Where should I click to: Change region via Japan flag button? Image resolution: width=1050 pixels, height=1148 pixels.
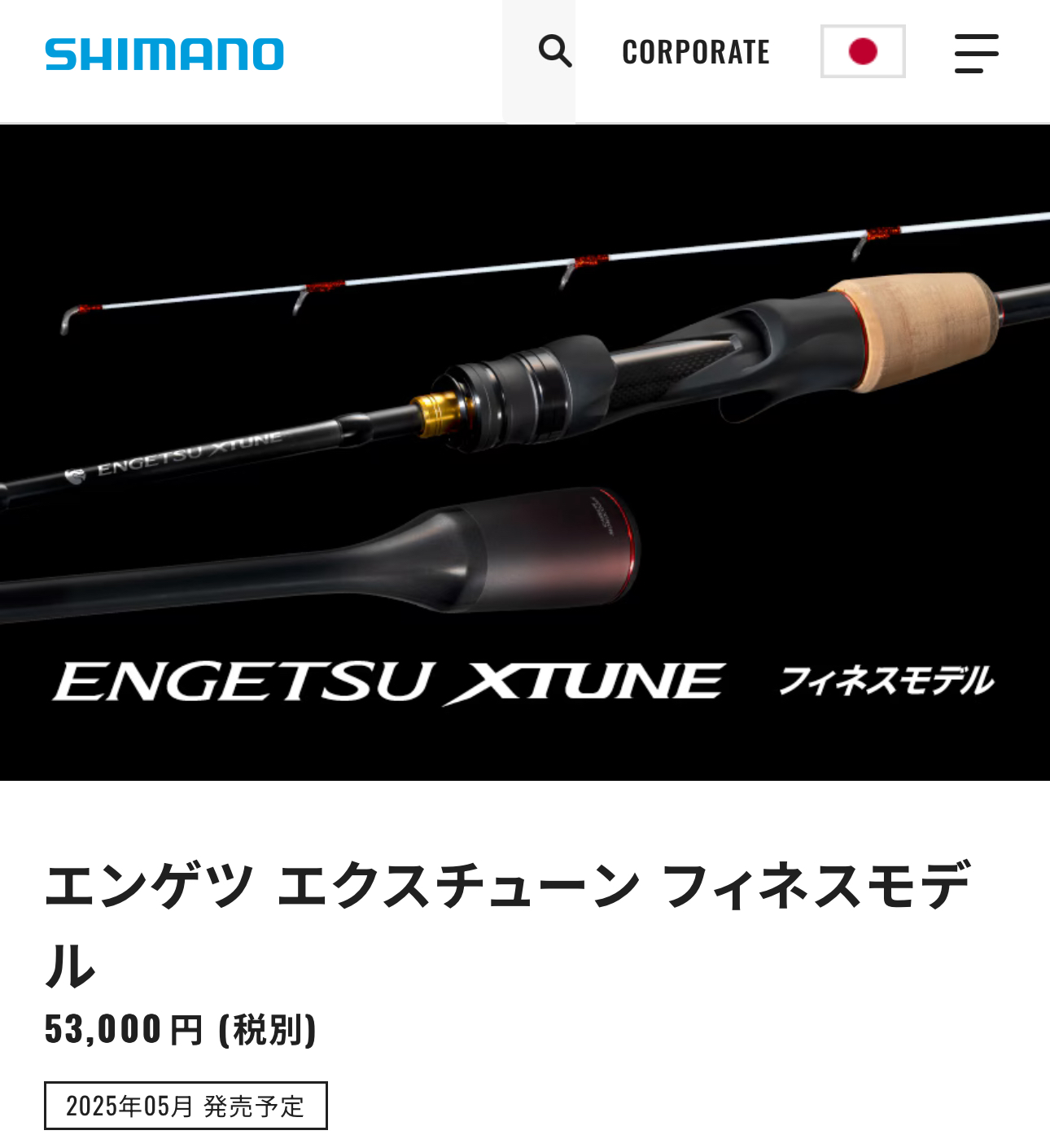[863, 51]
